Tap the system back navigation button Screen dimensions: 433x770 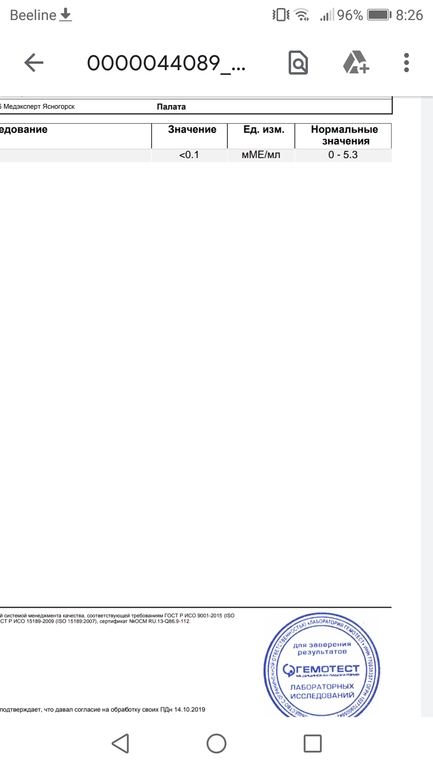click(120, 743)
